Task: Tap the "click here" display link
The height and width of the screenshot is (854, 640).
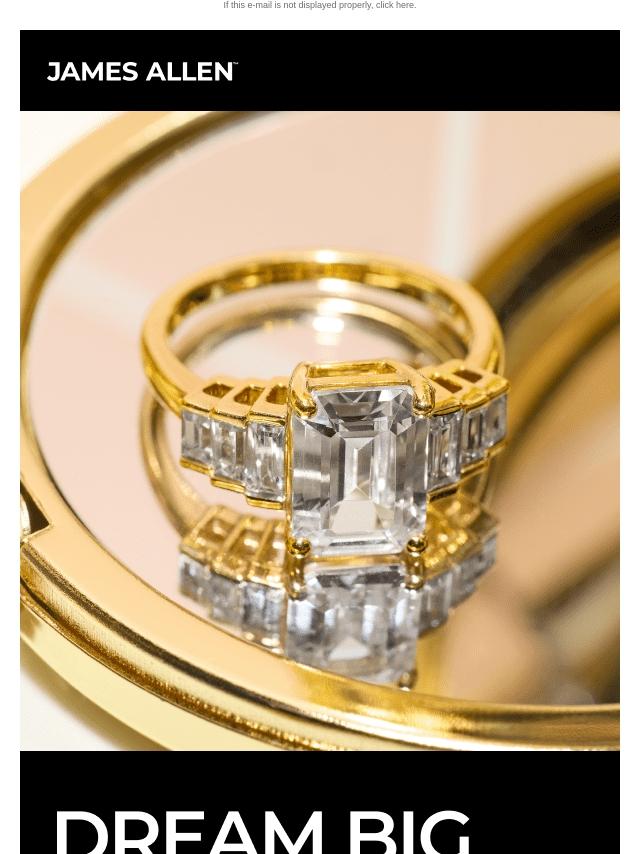Action: (394, 6)
